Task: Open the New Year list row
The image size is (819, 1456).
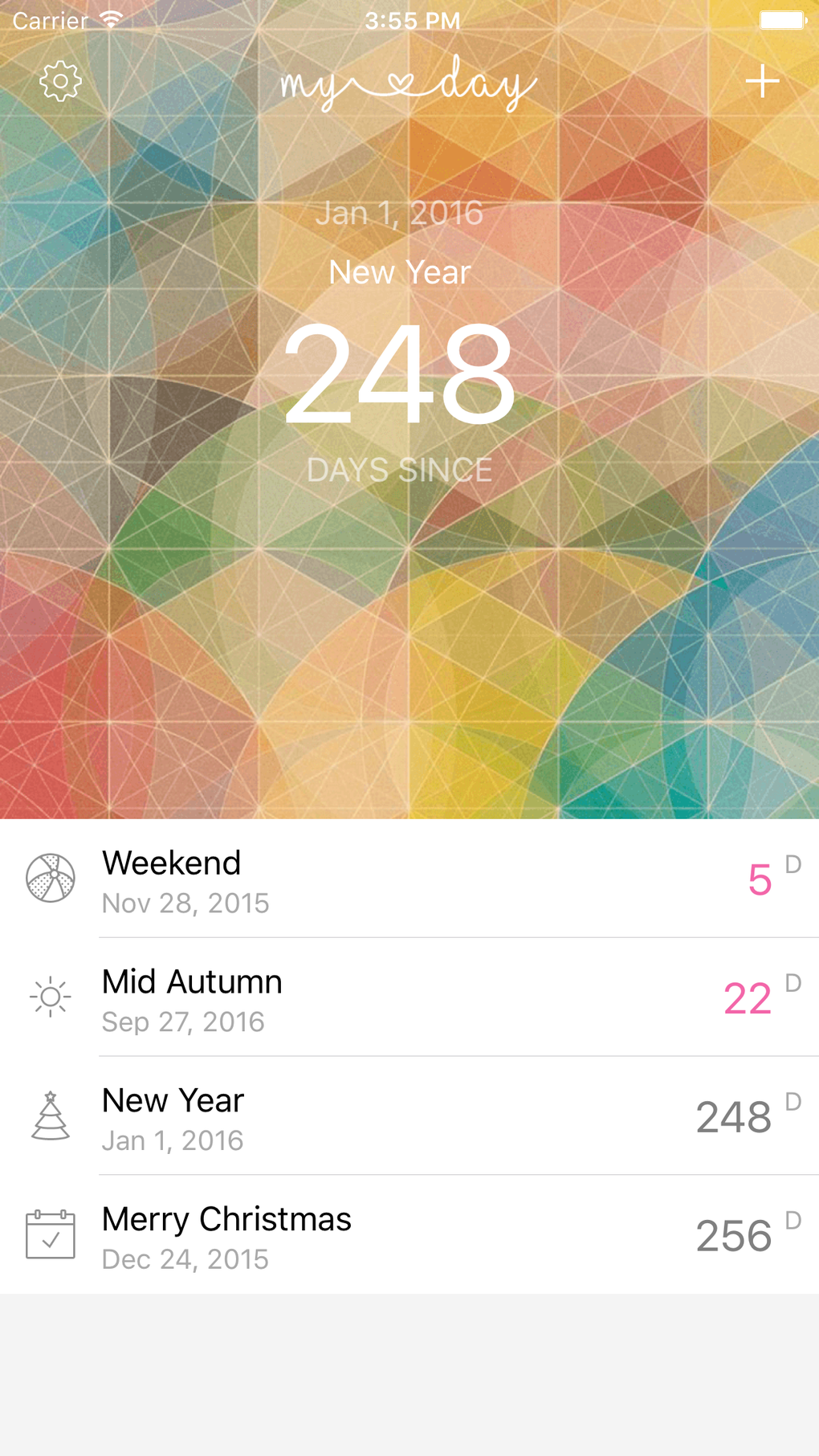Action: coord(409,1117)
